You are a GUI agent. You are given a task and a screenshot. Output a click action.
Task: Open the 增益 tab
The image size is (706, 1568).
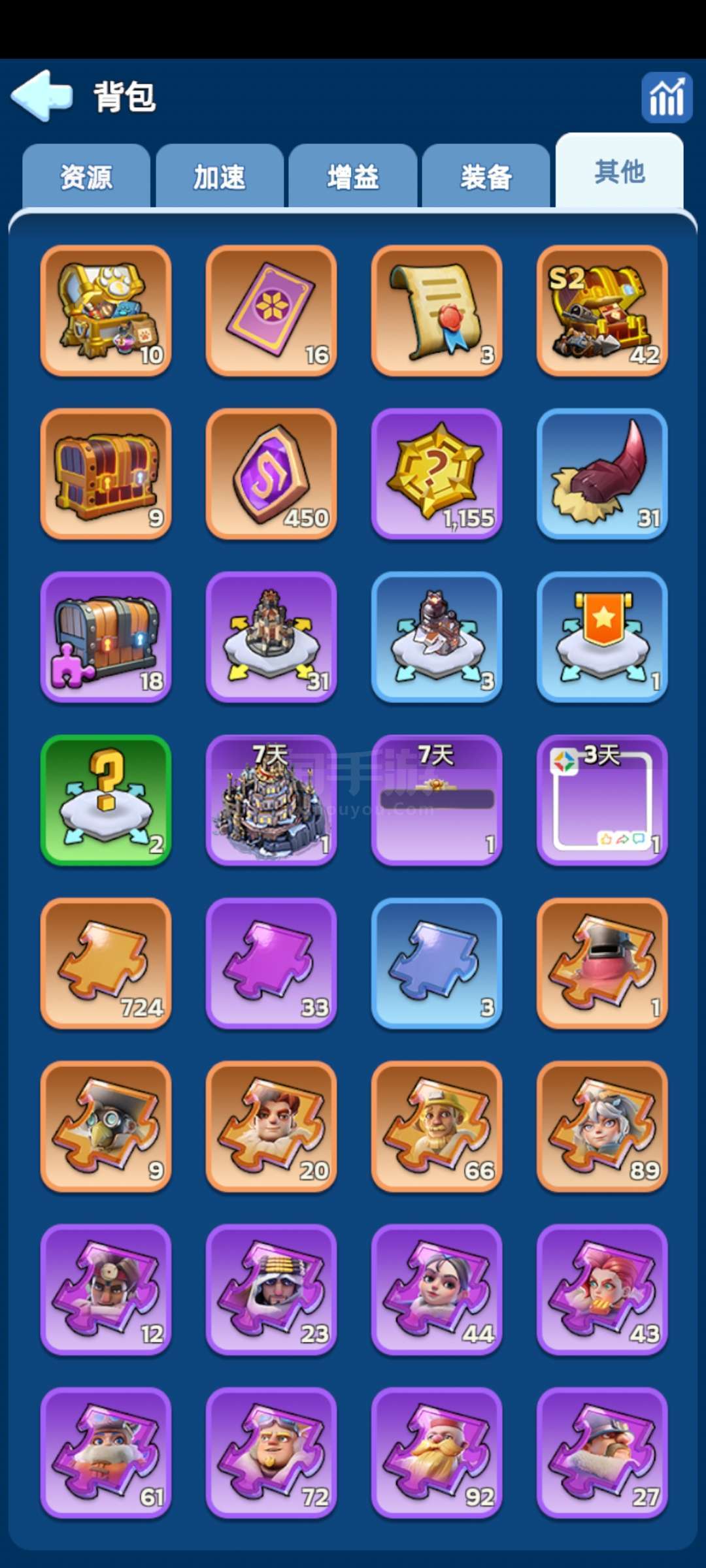(x=353, y=177)
